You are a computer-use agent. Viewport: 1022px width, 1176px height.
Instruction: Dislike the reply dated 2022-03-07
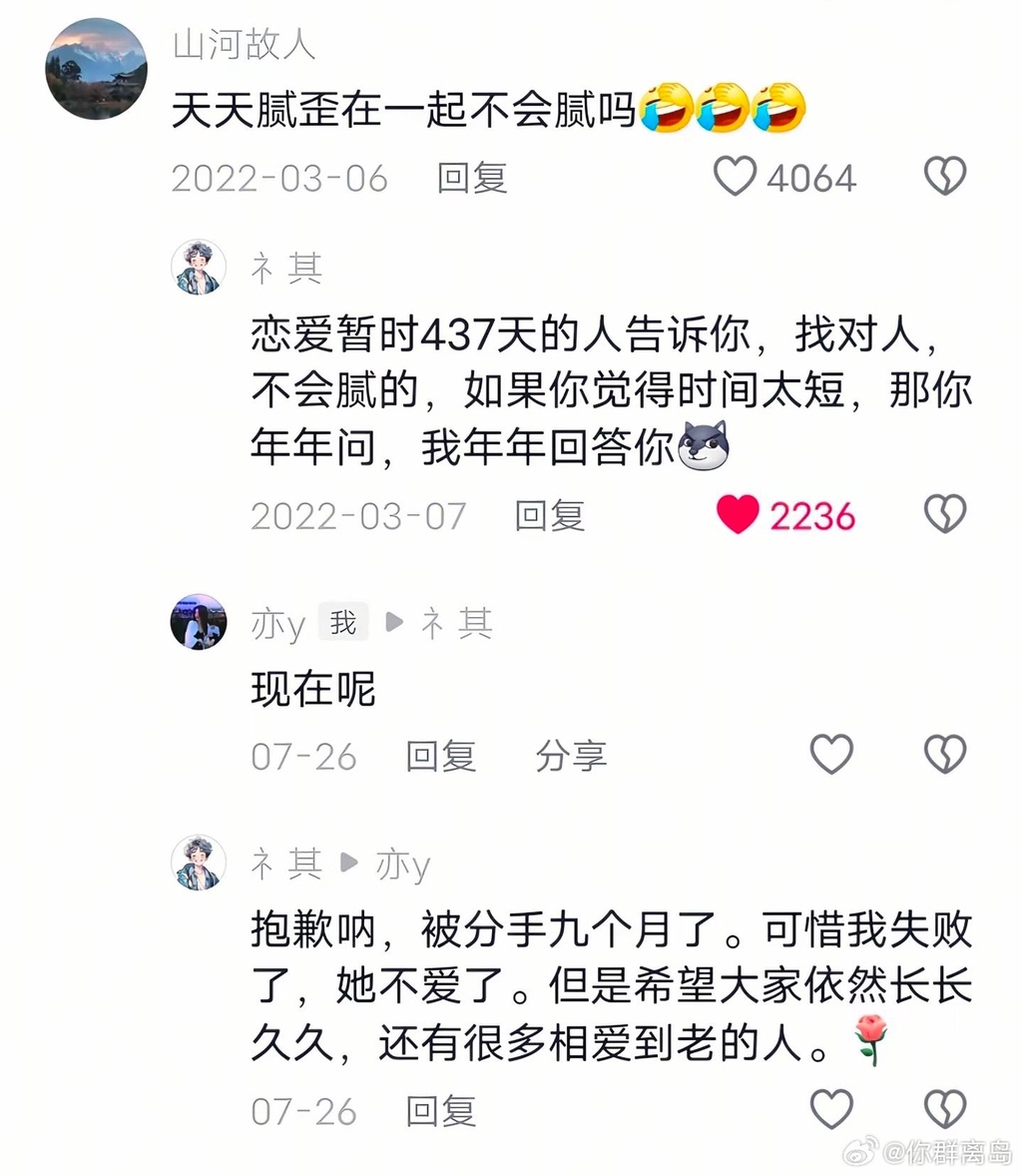point(944,514)
